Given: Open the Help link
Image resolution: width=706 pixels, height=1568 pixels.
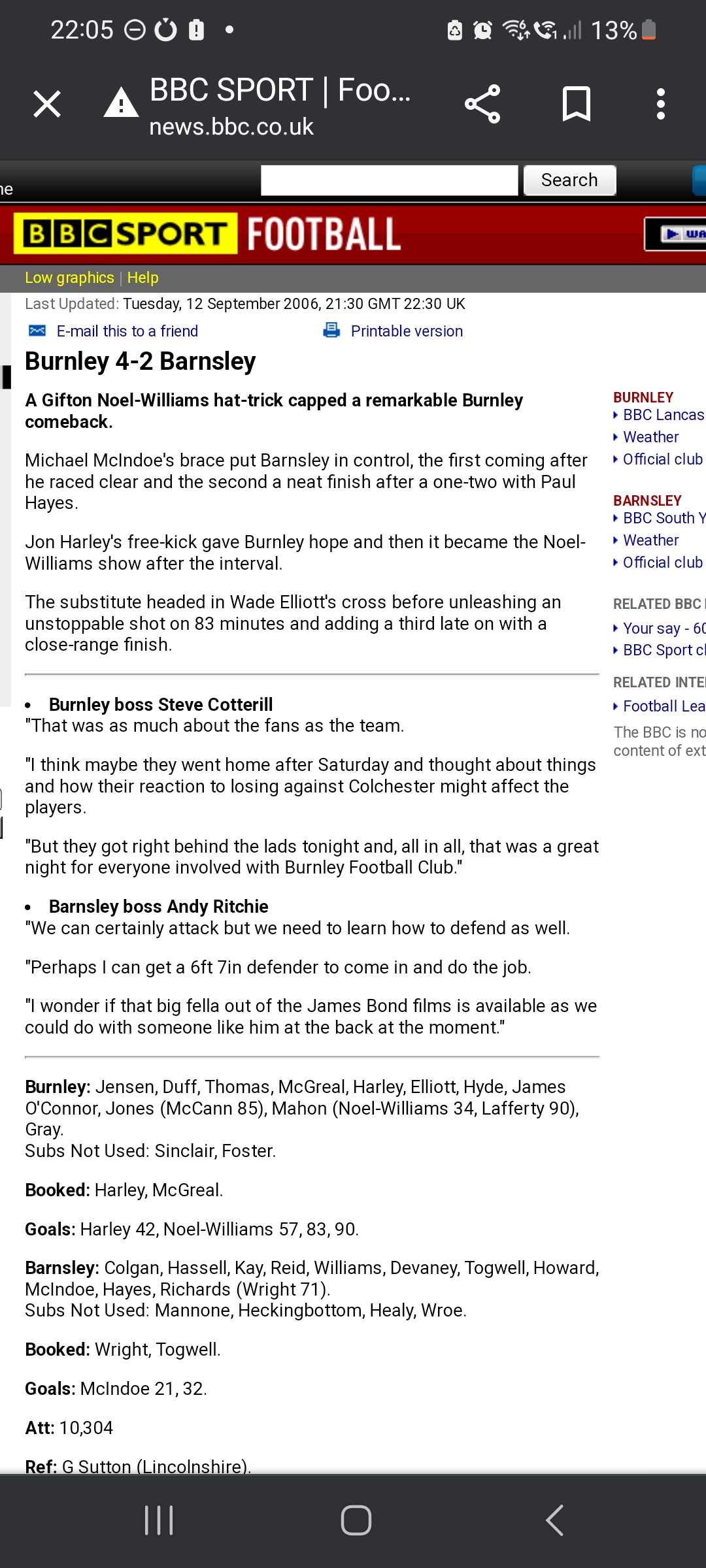Looking at the screenshot, I should pyautogui.click(x=143, y=278).
